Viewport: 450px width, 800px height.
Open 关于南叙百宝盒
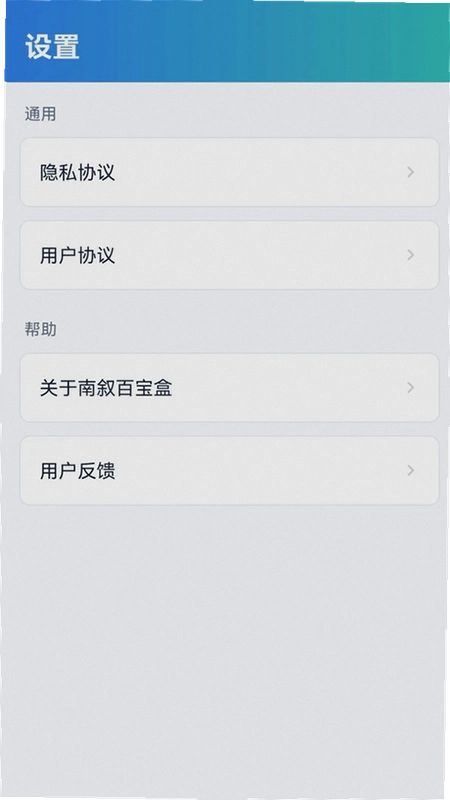click(229, 388)
